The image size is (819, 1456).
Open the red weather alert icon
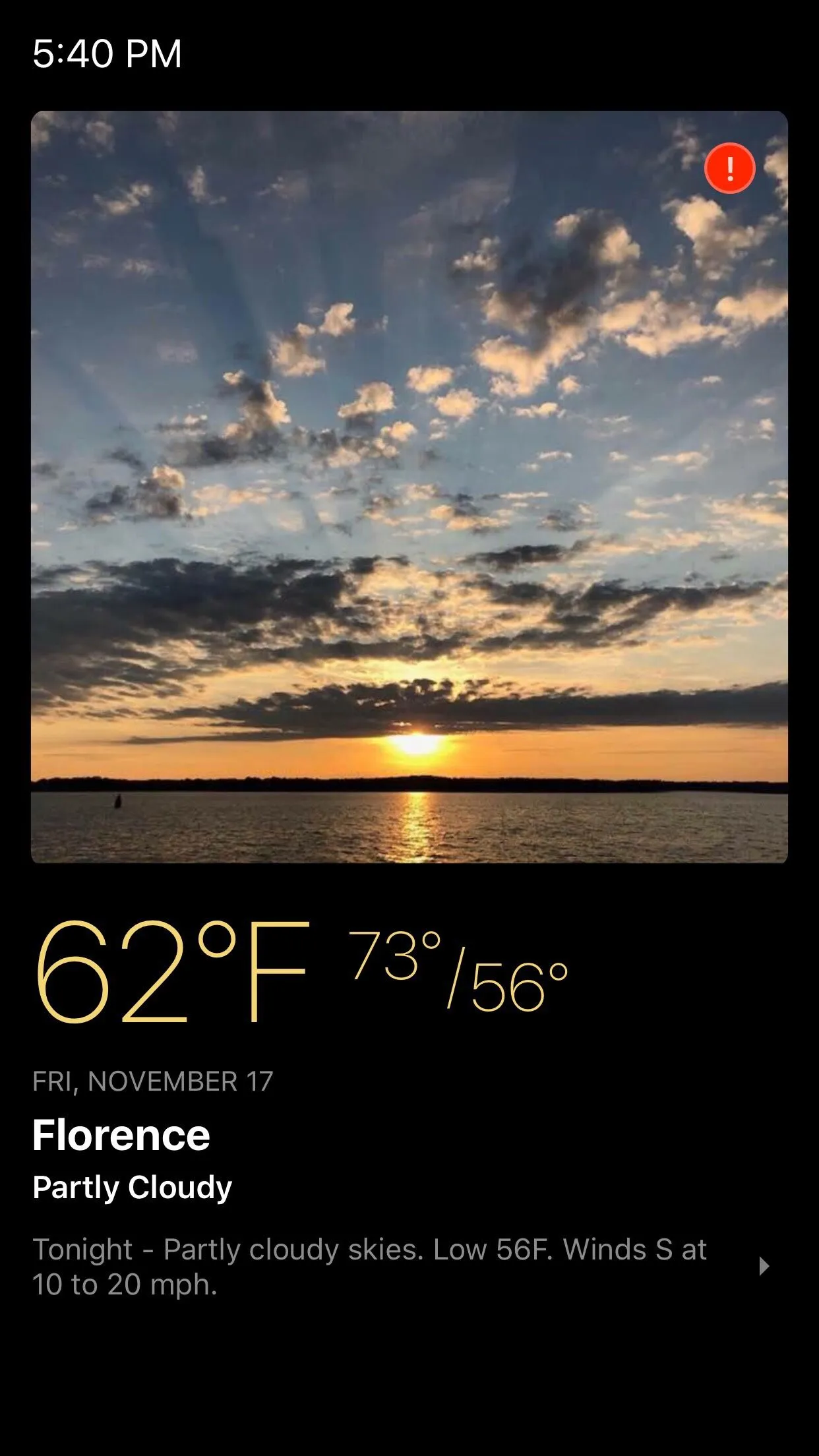point(729,168)
